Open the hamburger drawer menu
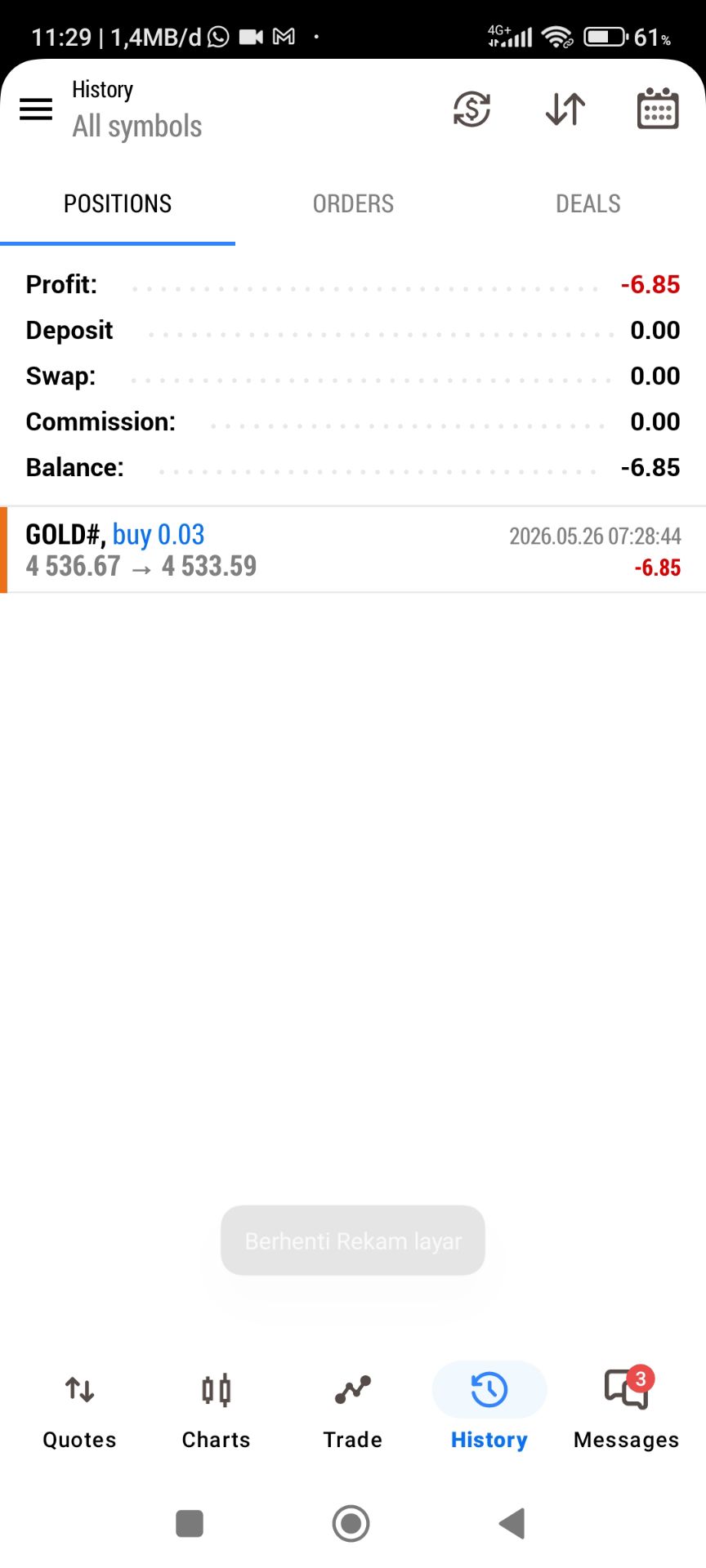The image size is (706, 1568). point(36,109)
